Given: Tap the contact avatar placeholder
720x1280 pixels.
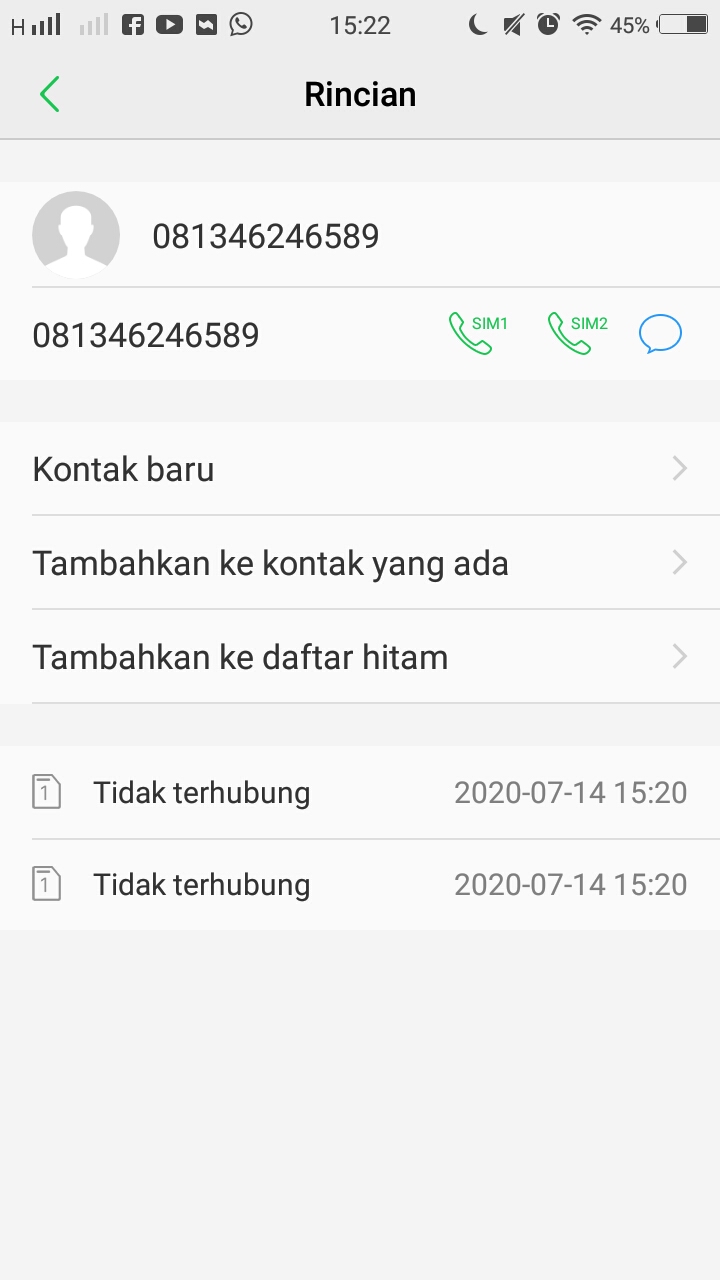Looking at the screenshot, I should point(76,235).
